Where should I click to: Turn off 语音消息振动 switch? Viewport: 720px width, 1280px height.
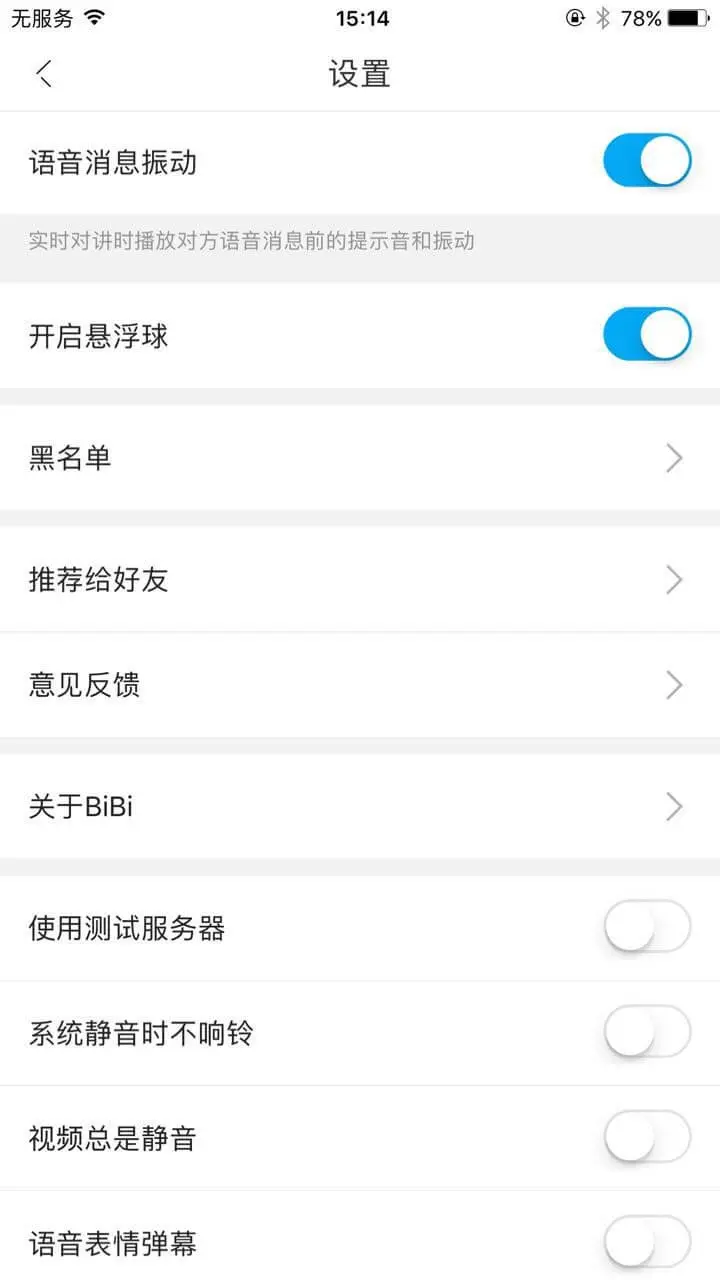point(647,161)
